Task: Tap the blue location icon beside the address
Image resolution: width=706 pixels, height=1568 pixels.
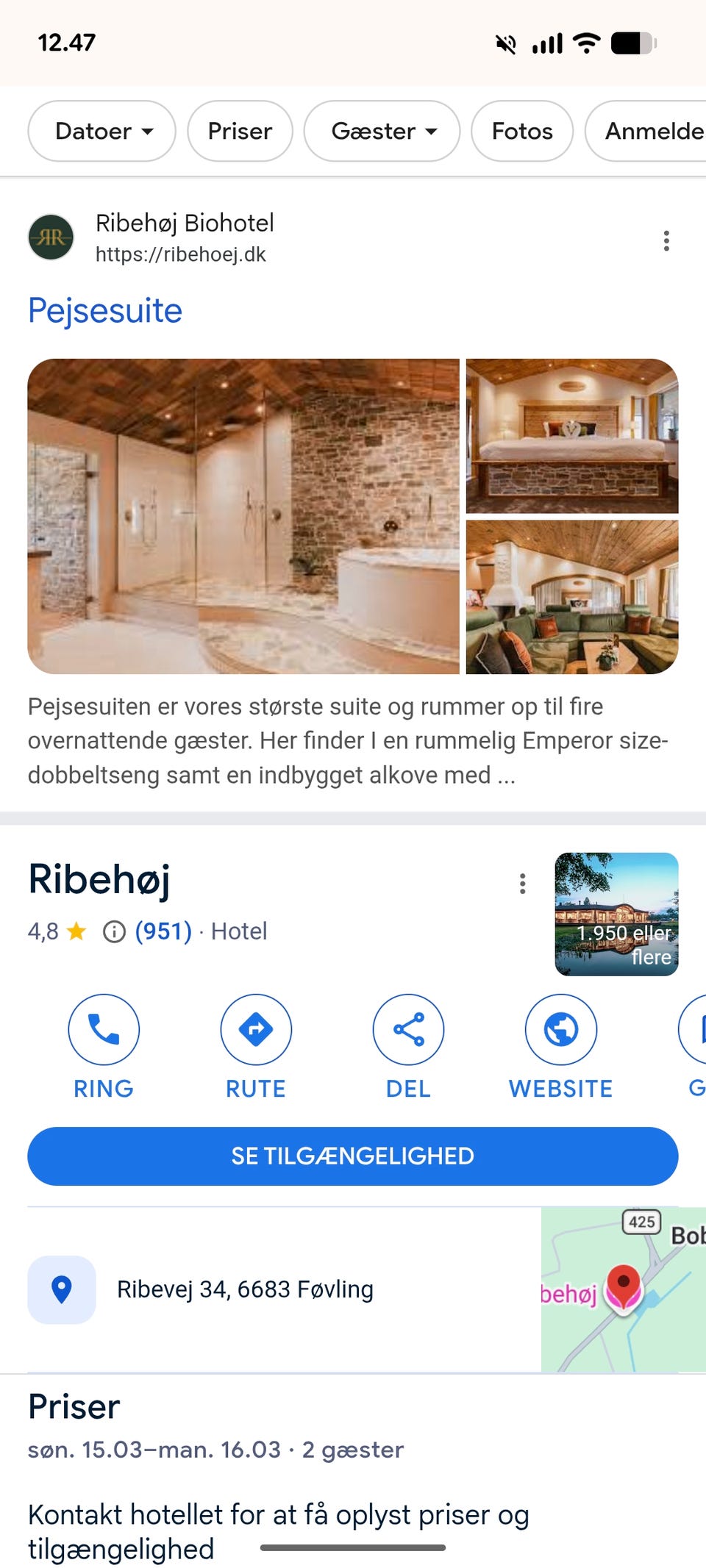Action: click(62, 1288)
